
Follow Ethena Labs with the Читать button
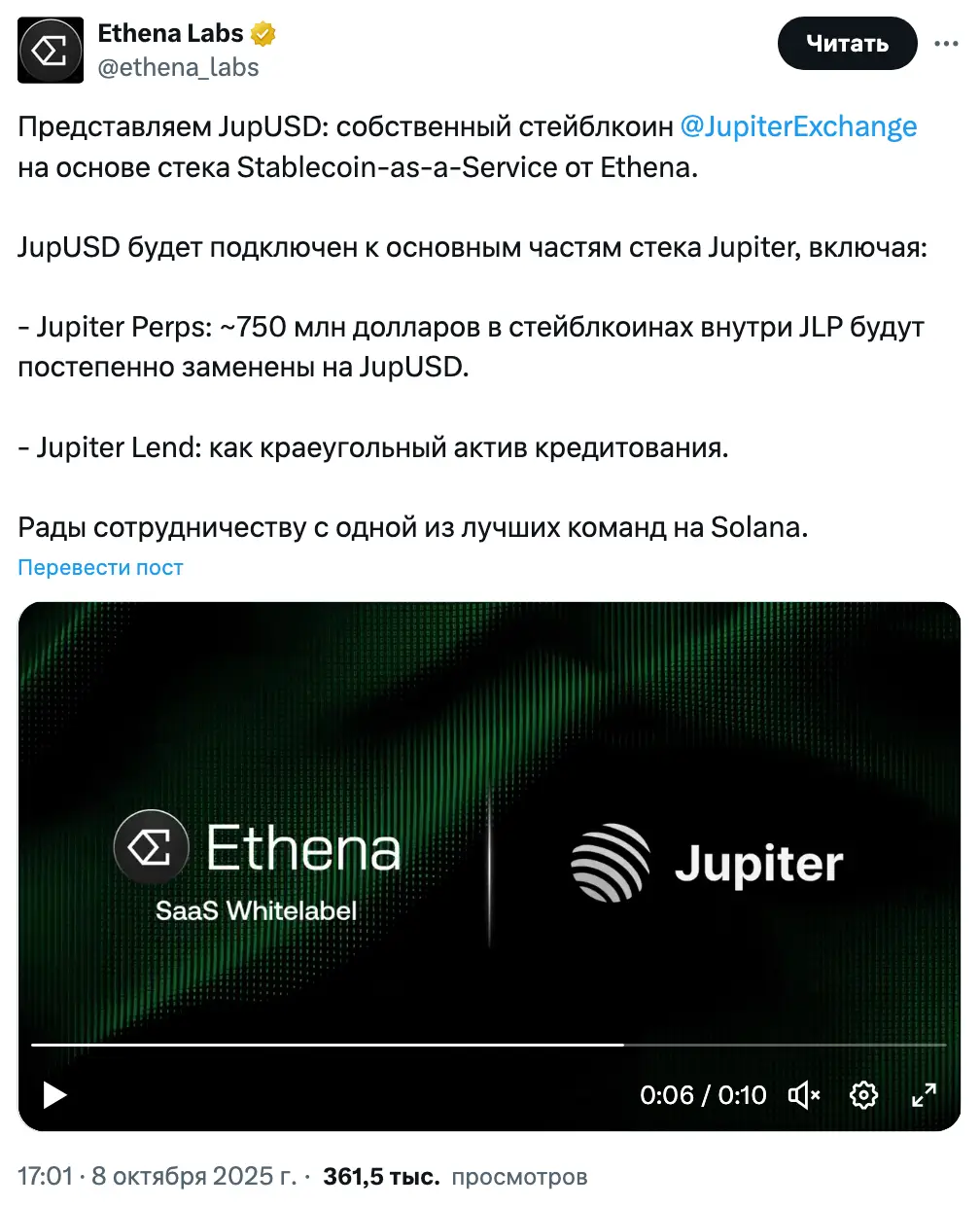[847, 44]
